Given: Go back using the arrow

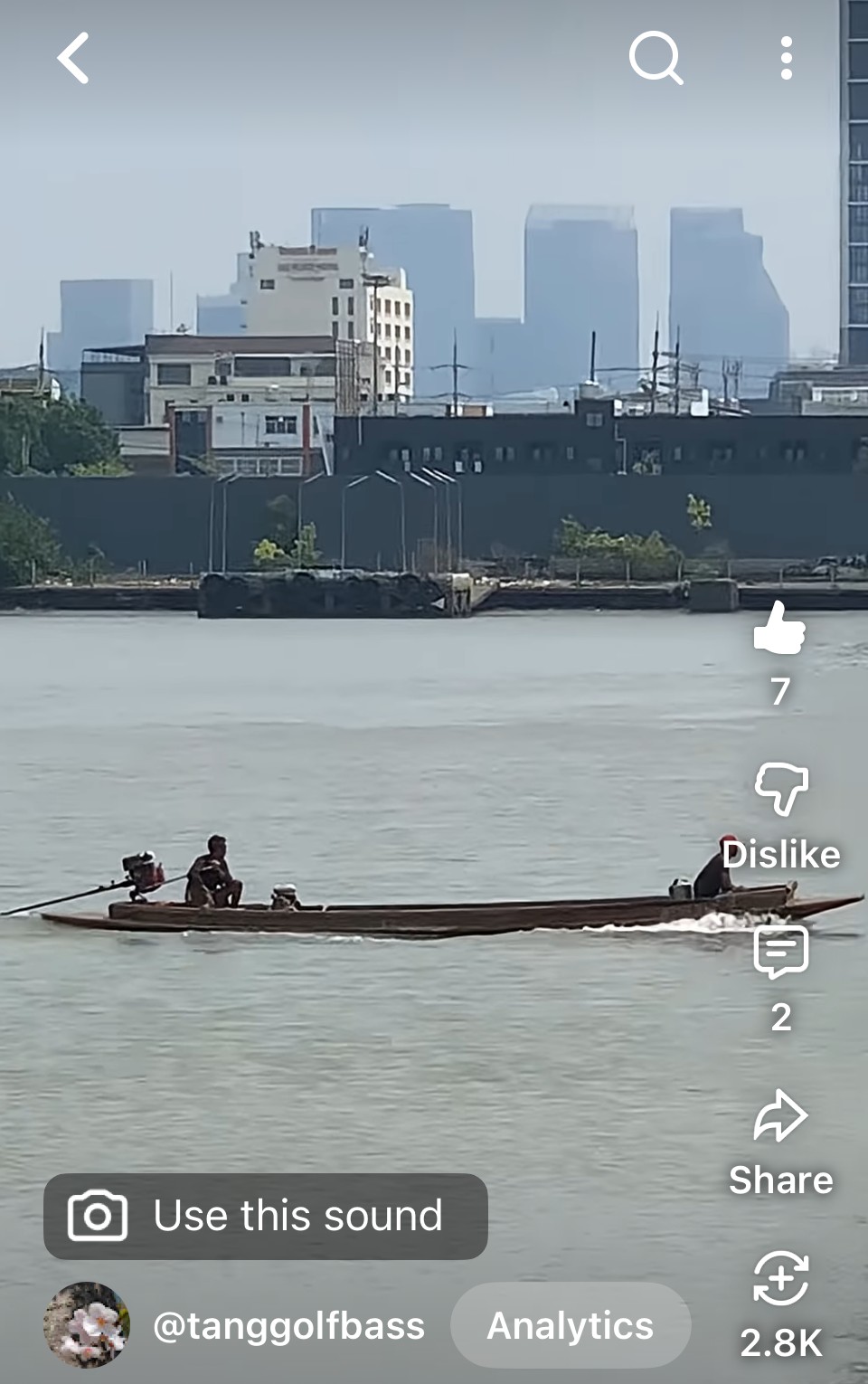Looking at the screenshot, I should click(x=73, y=58).
